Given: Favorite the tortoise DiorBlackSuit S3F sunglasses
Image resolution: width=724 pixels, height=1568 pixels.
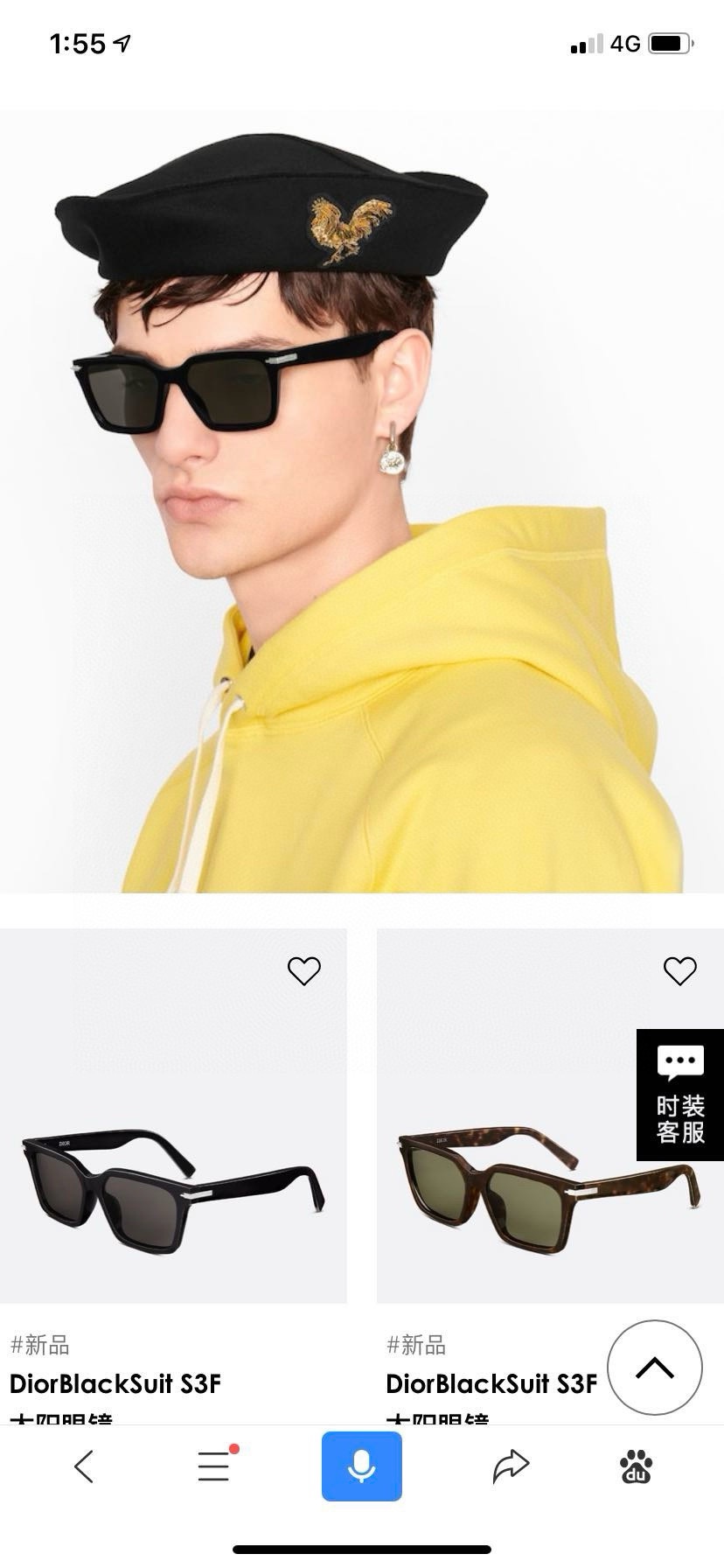Looking at the screenshot, I should (x=679, y=970).
